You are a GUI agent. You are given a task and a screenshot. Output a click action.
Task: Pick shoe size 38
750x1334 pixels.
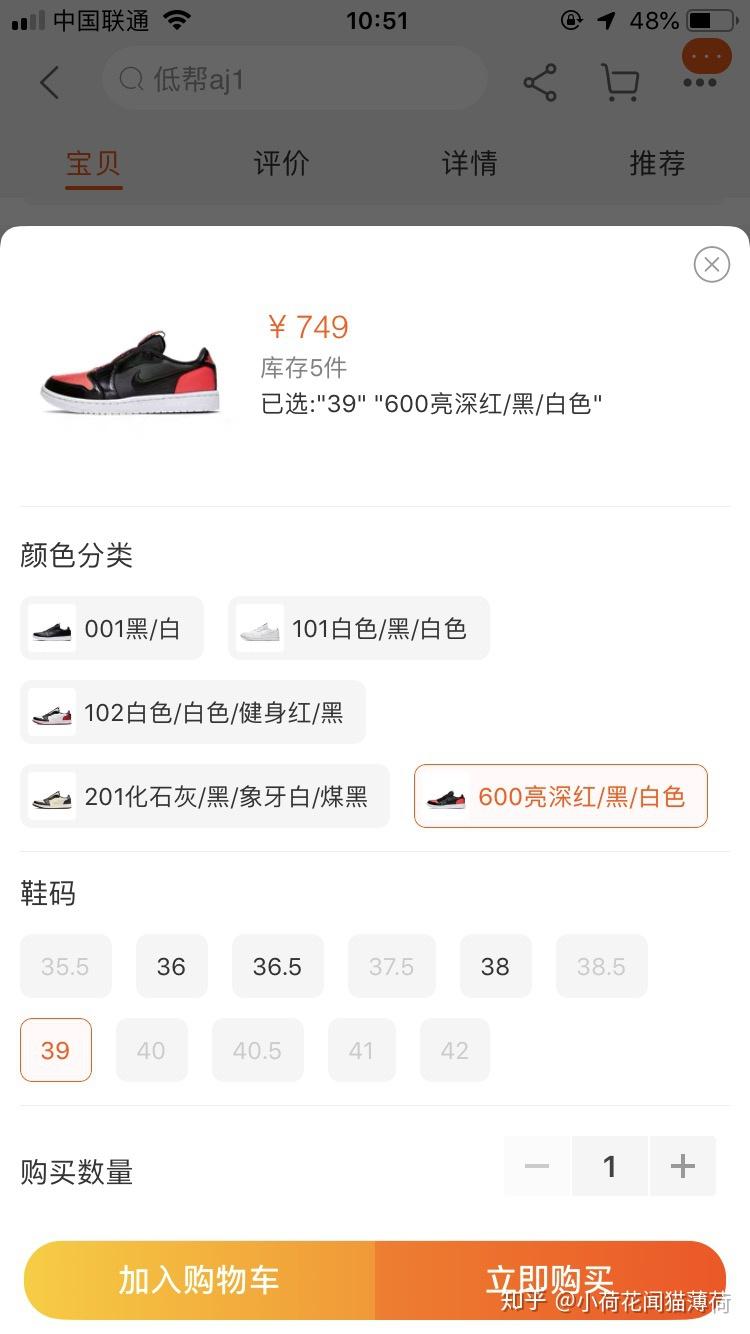click(x=495, y=967)
